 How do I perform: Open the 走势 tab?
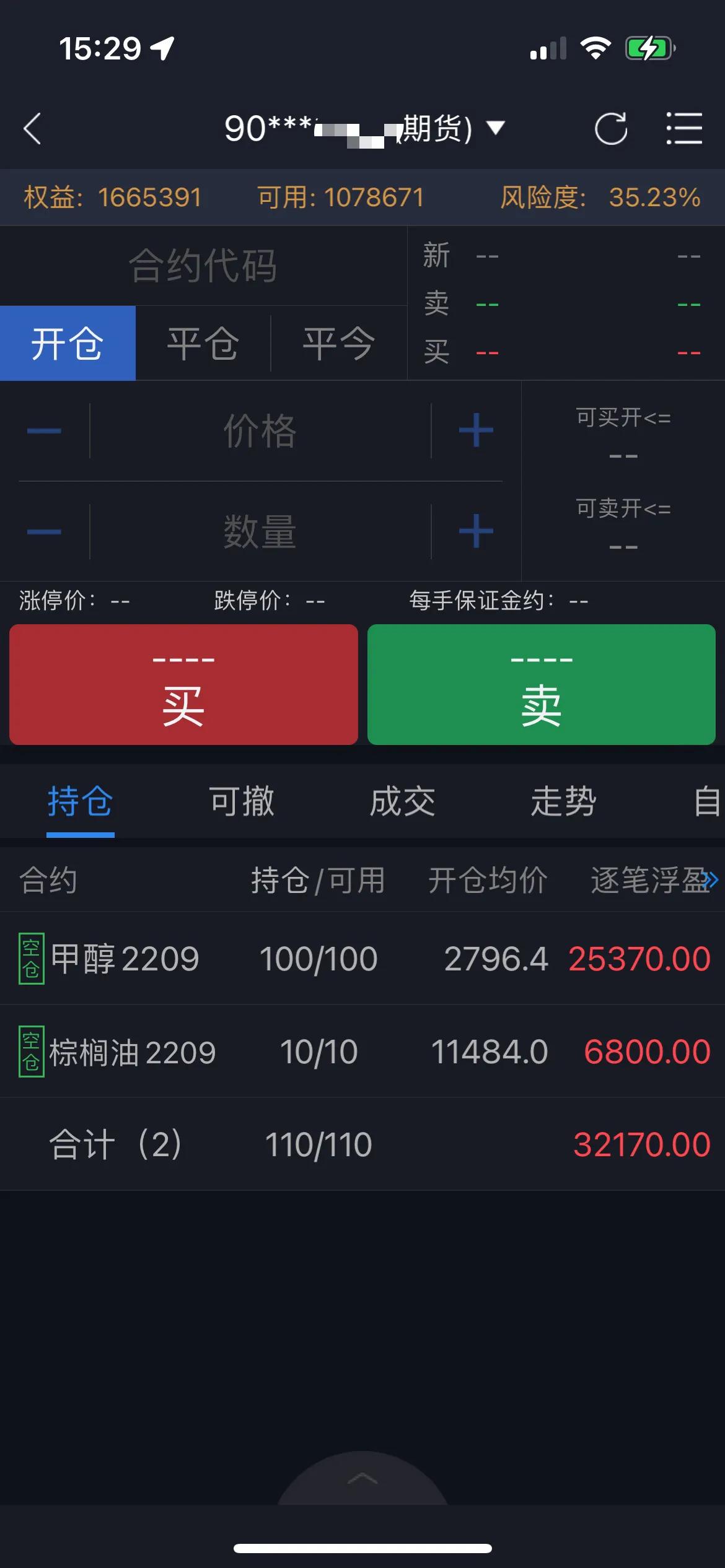(564, 801)
